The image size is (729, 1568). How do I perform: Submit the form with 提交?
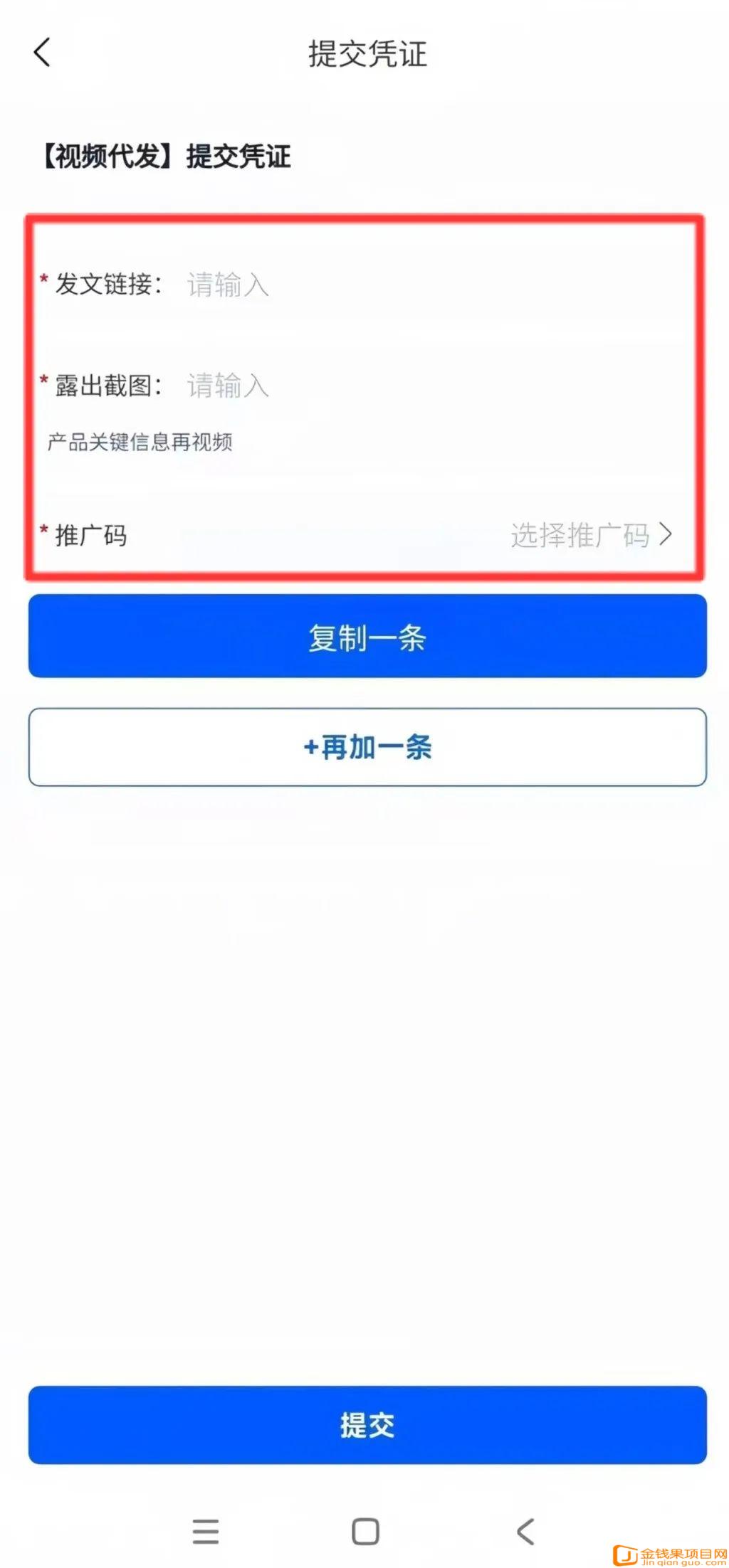pyautogui.click(x=367, y=1424)
